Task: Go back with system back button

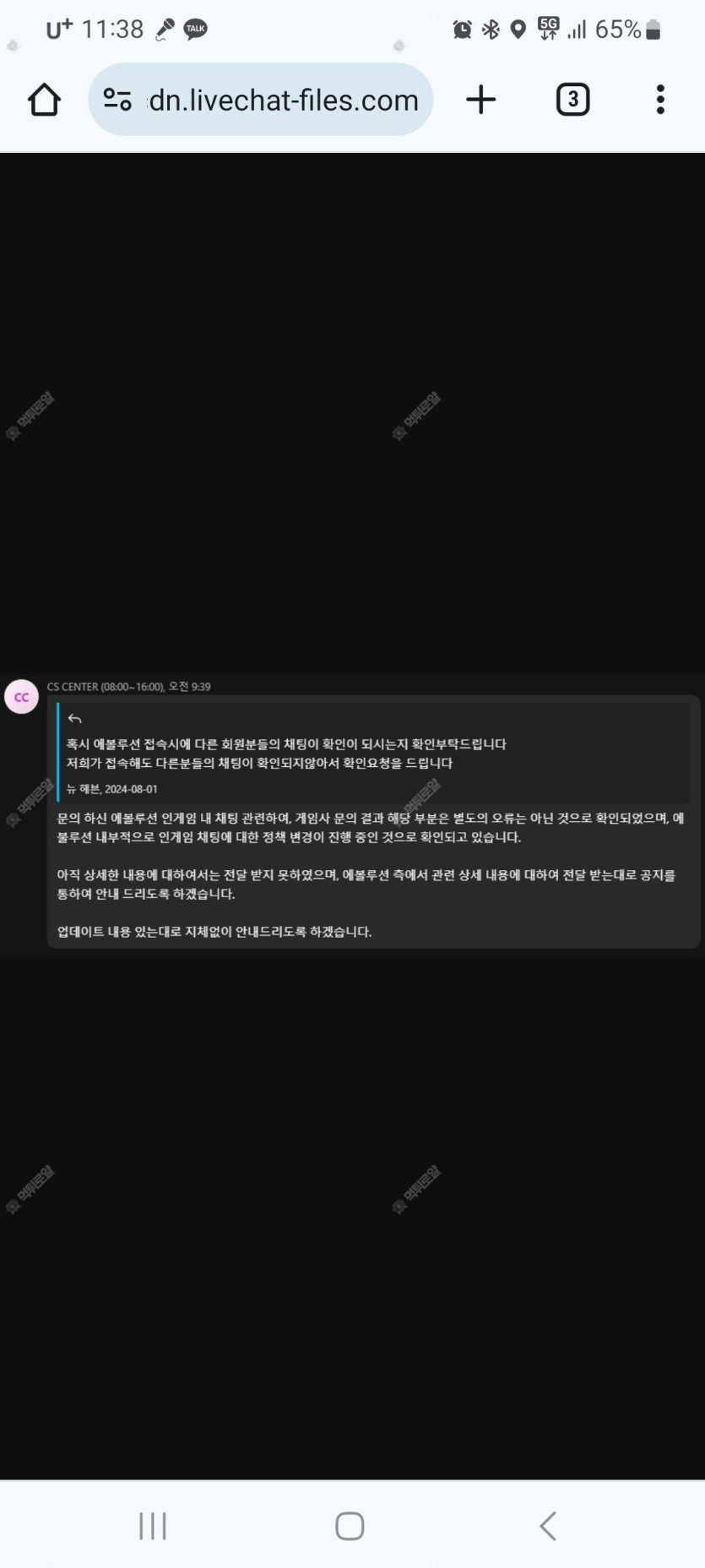Action: [548, 1526]
